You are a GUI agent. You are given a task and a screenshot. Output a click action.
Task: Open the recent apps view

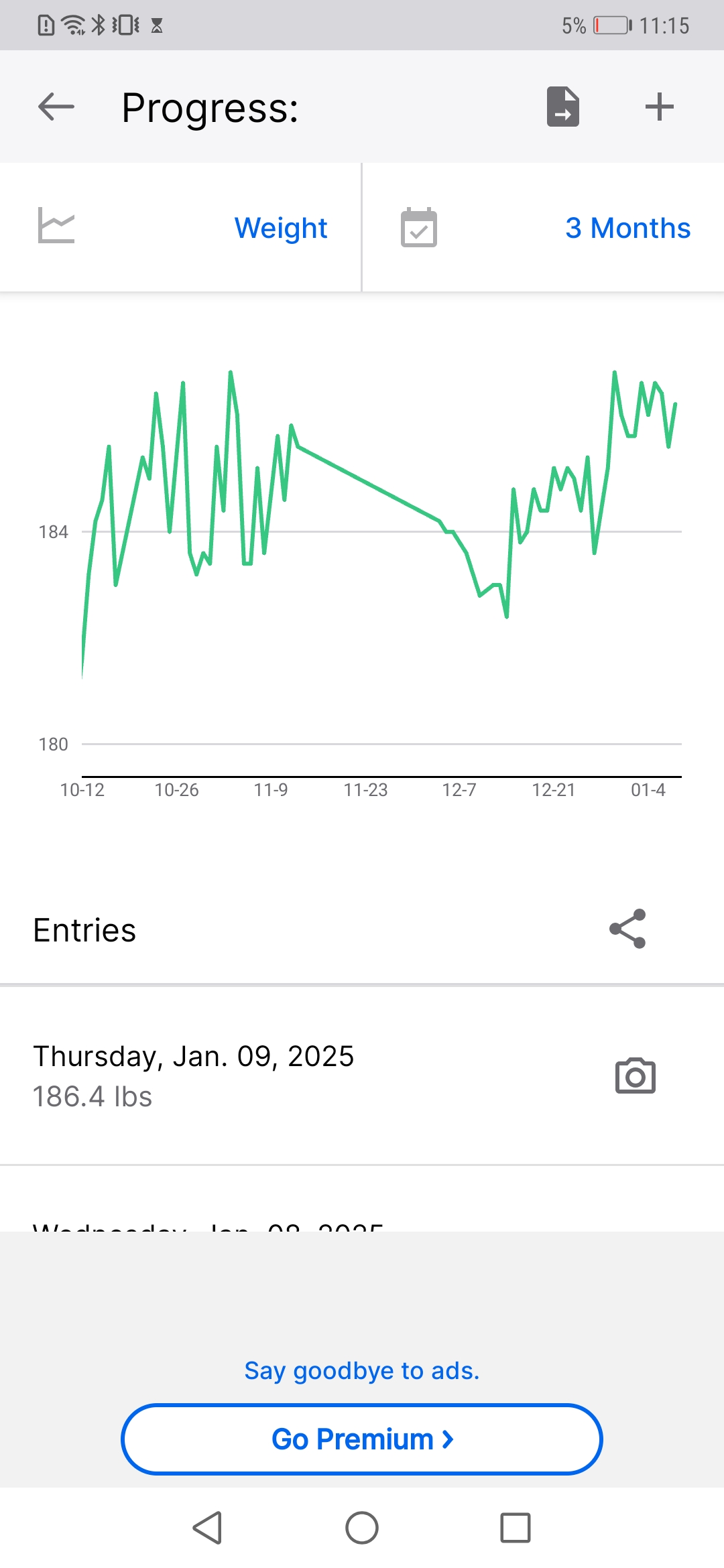pyautogui.click(x=515, y=1528)
